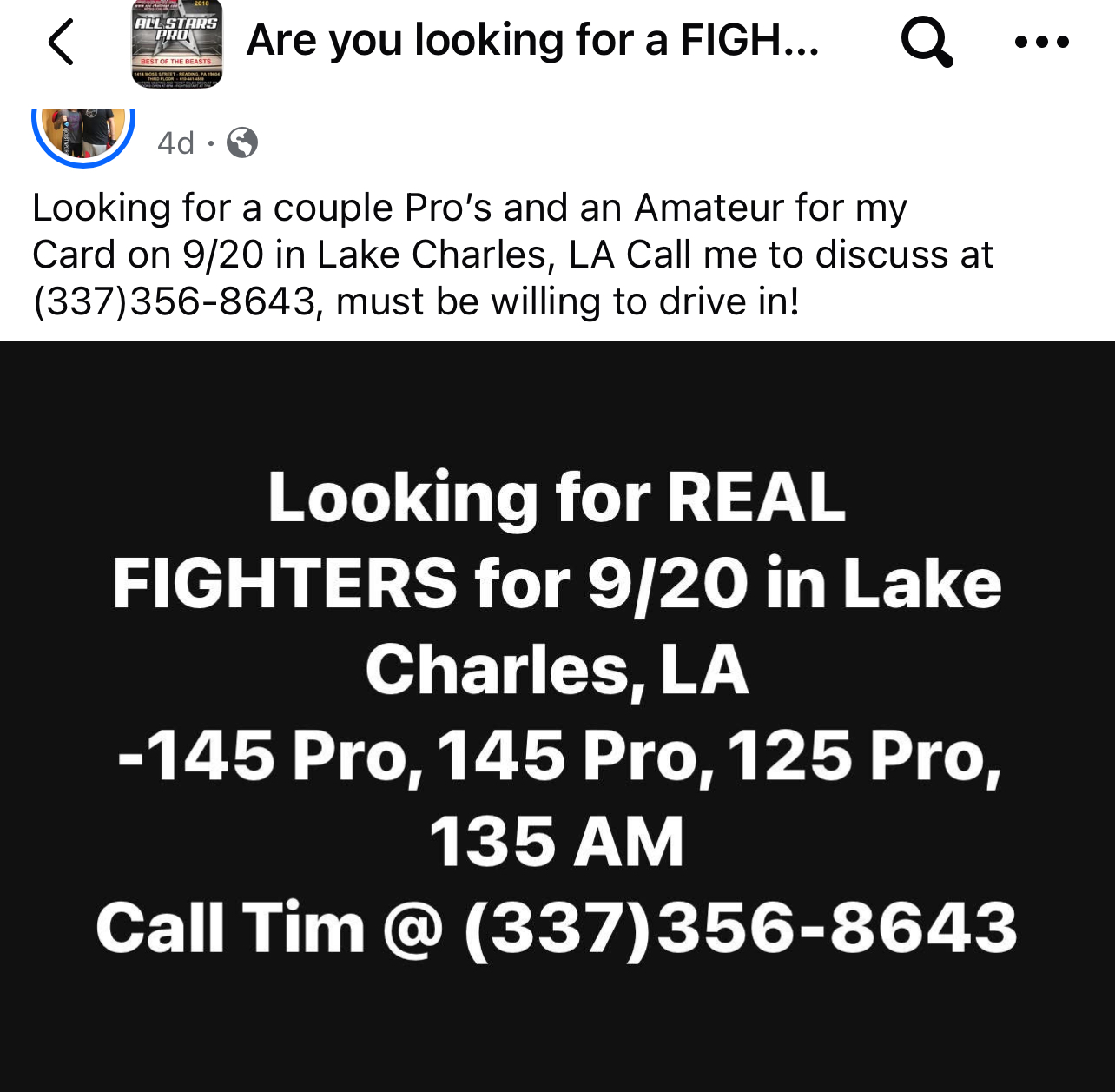Screen dimensions: 1115x1092
Task: Open the group titled "Are you looking for a FIGH..."
Action: [532, 41]
